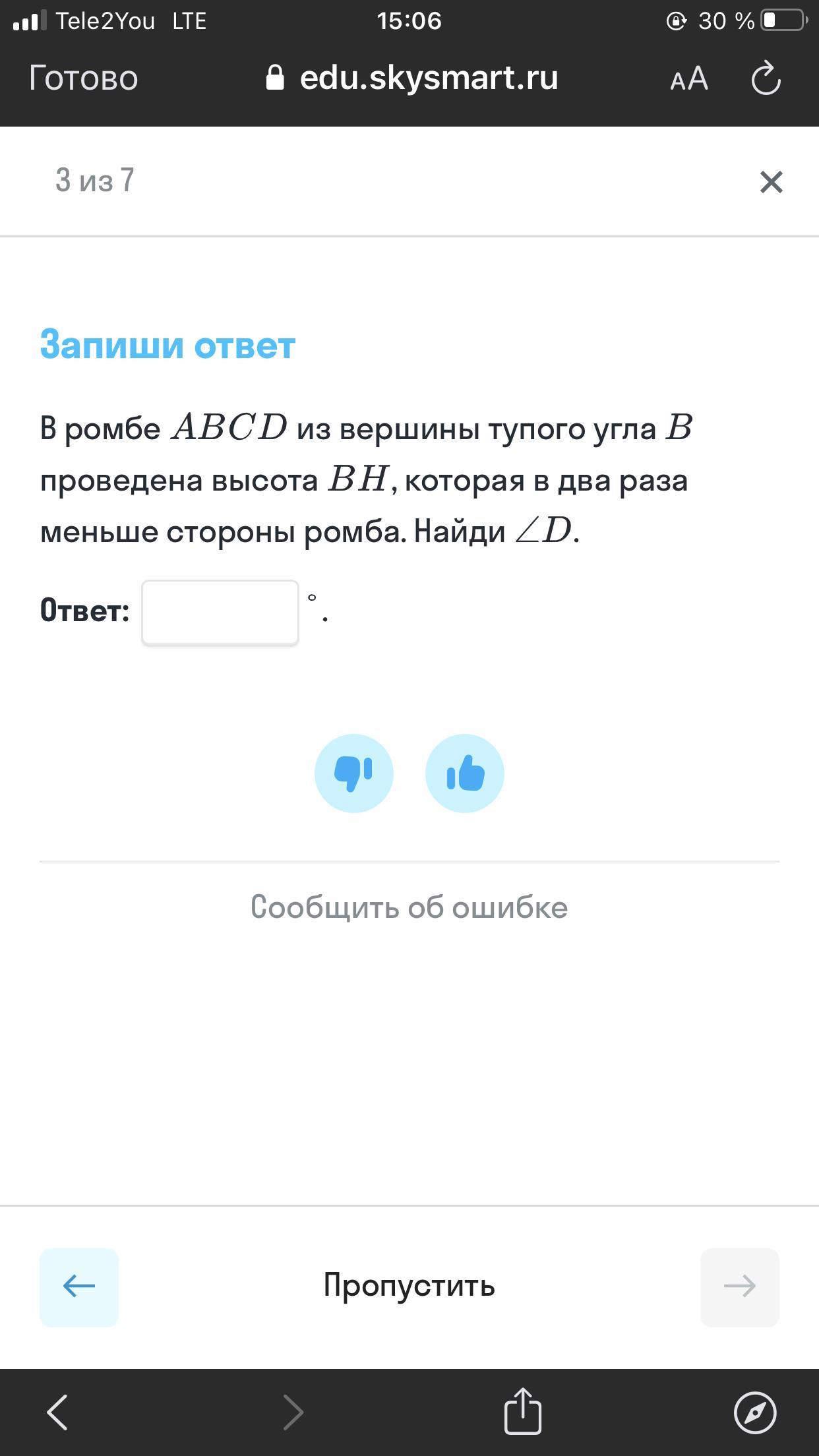Give the task a thumbs up
The height and width of the screenshot is (1456, 819).
(465, 773)
